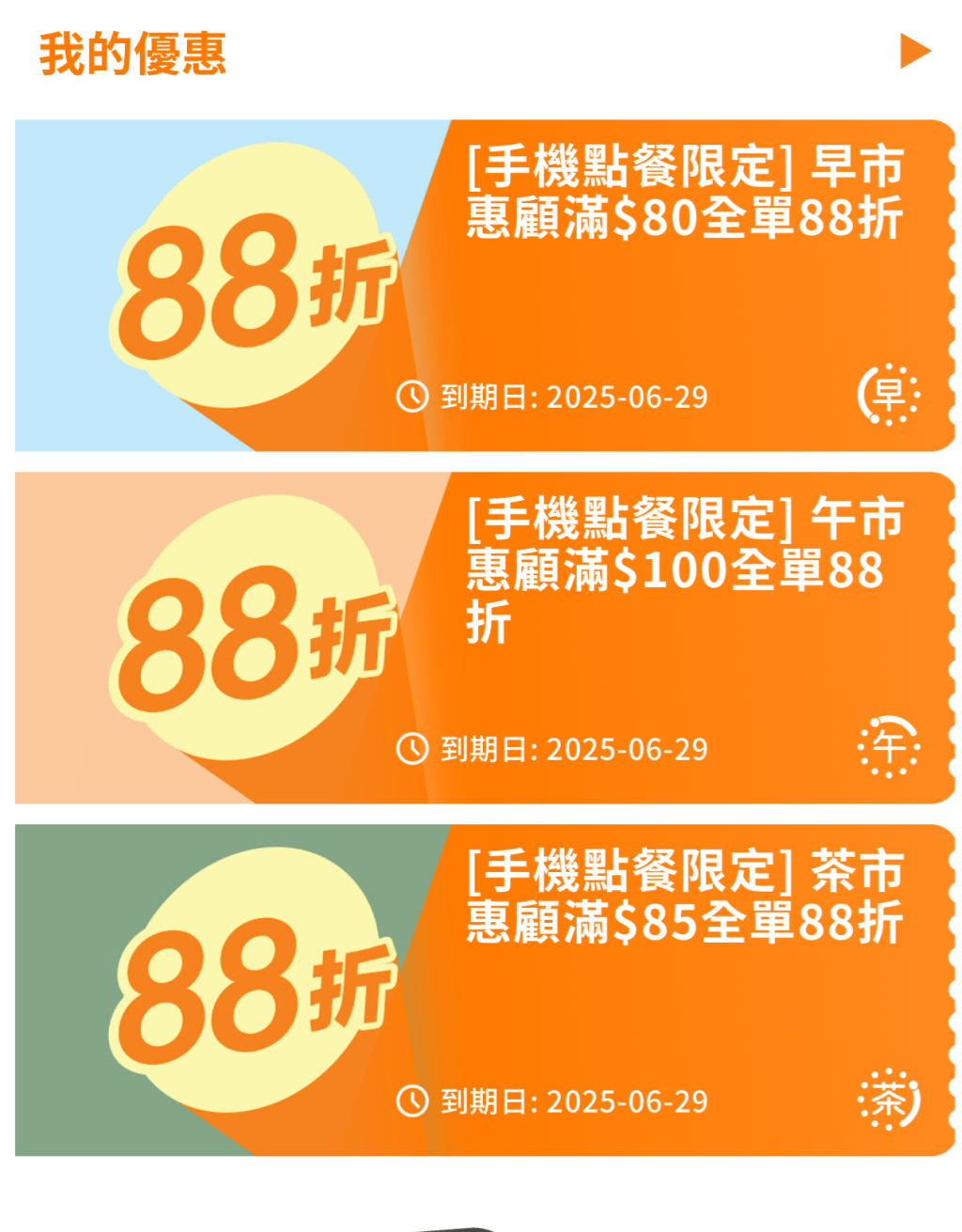Screen dimensions: 962x1232
Task: Click the clock icon on the lunch coupon
Action: (411, 749)
